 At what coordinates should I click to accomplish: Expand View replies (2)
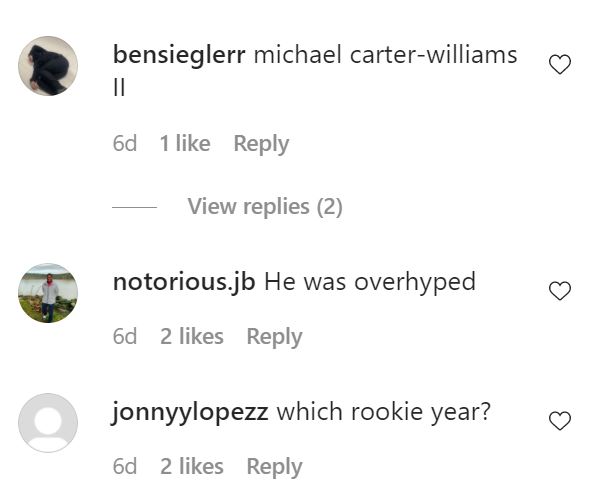click(264, 207)
